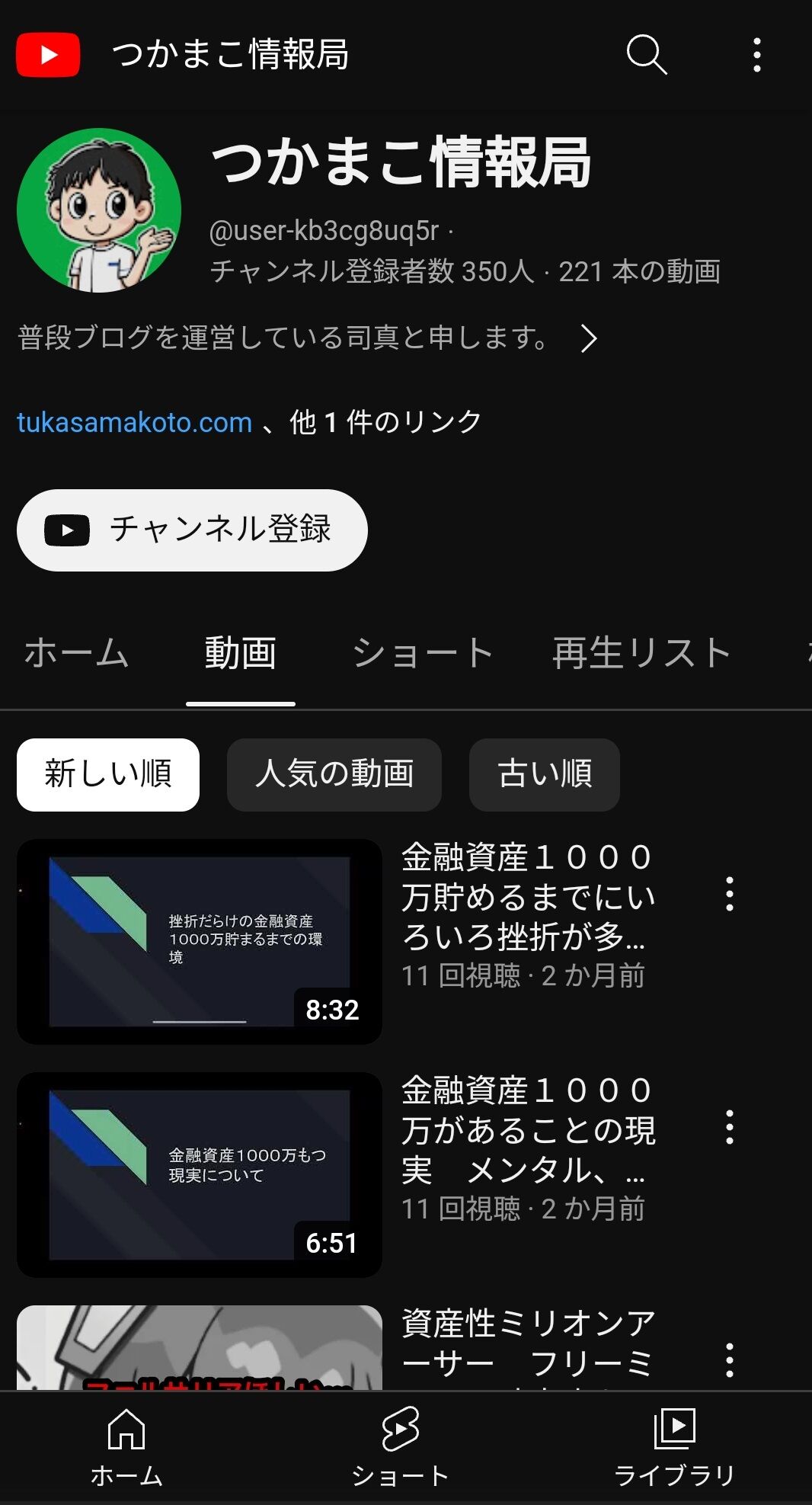Viewport: 812px width, 1505px height.
Task: Open options for the 8:32 video
Action: [x=730, y=894]
